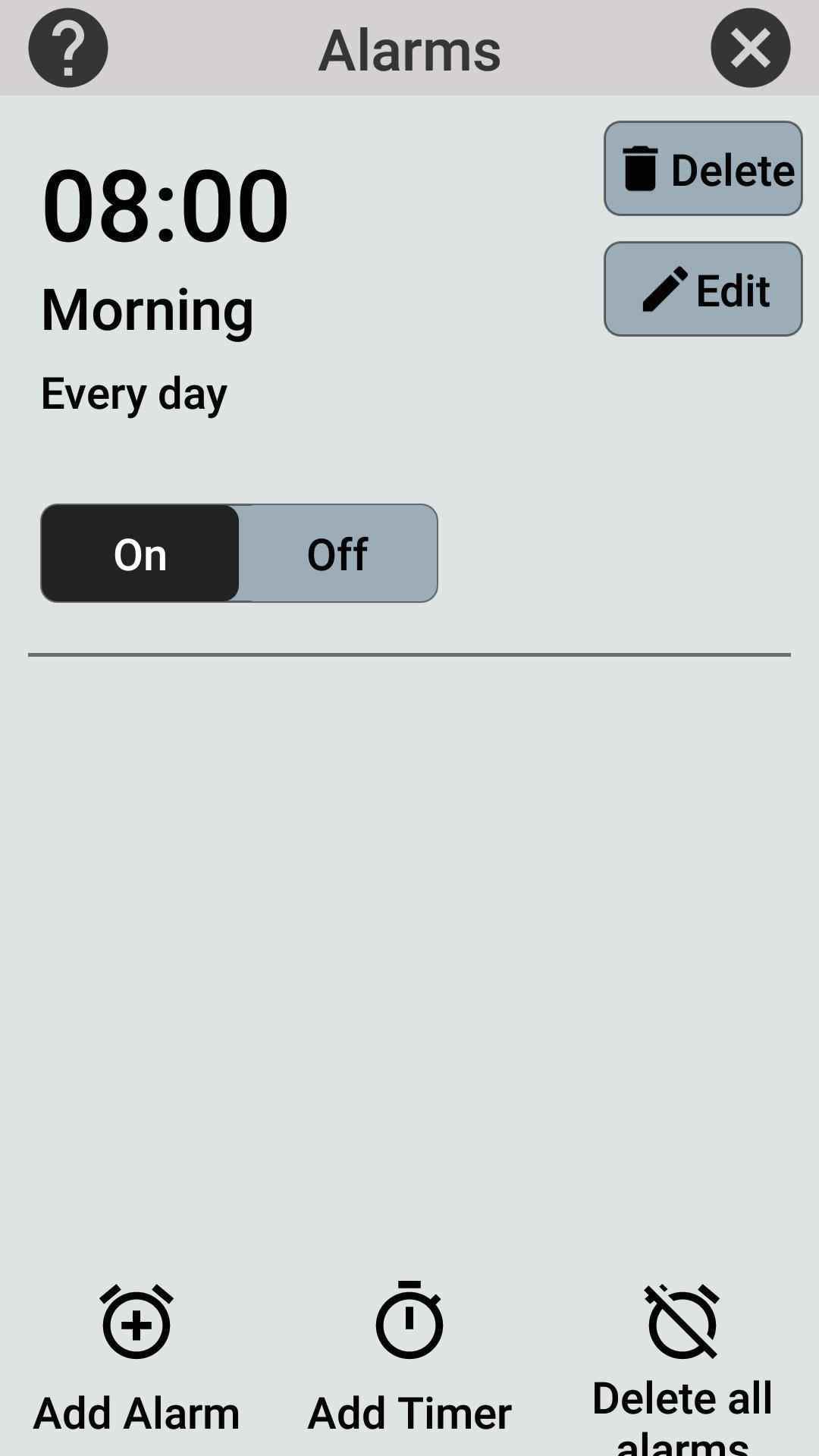Click the trash can icon on Delete button
This screenshot has width=819, height=1456.
pos(639,167)
